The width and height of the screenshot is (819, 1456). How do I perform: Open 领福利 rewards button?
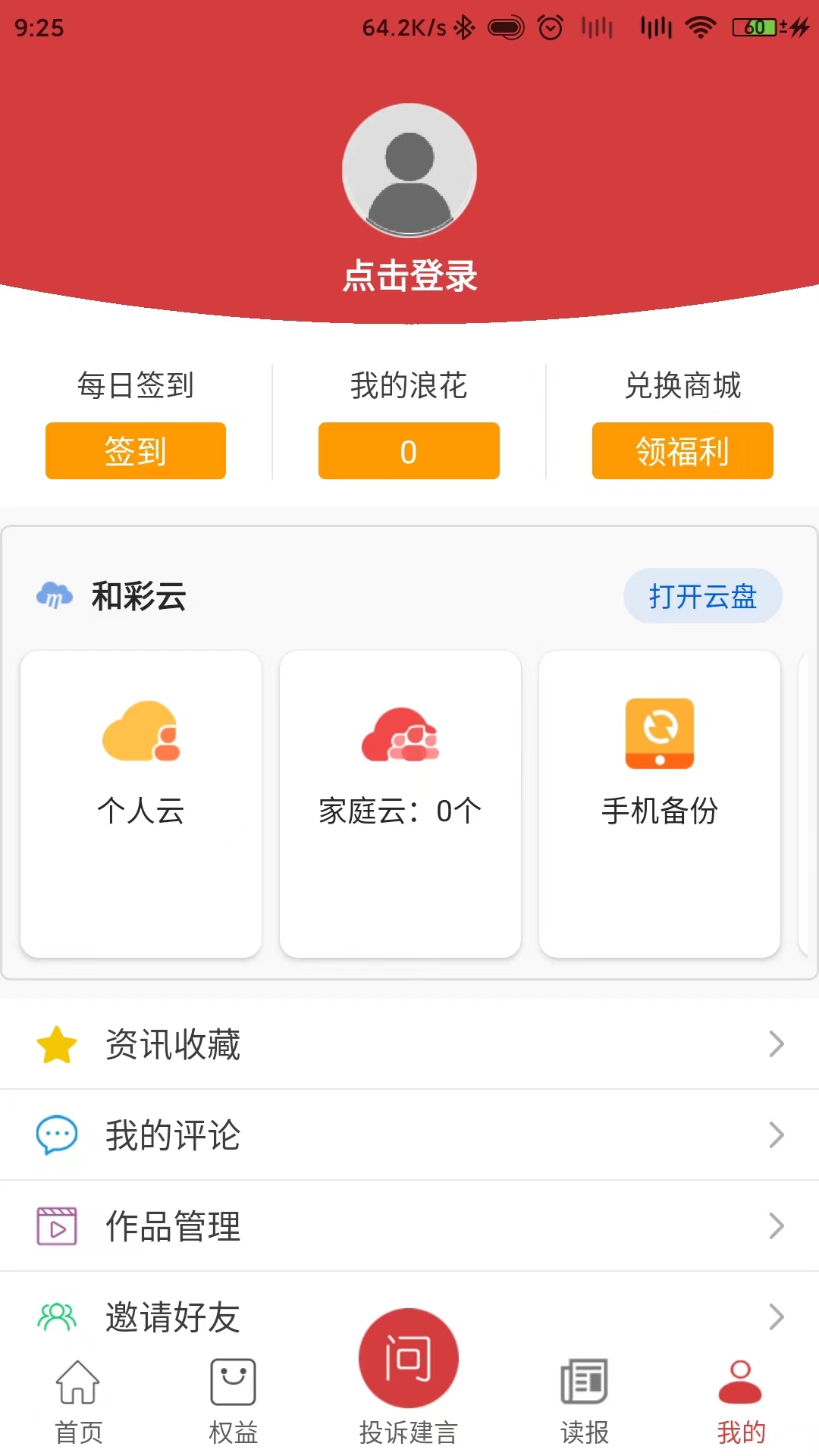(x=682, y=450)
